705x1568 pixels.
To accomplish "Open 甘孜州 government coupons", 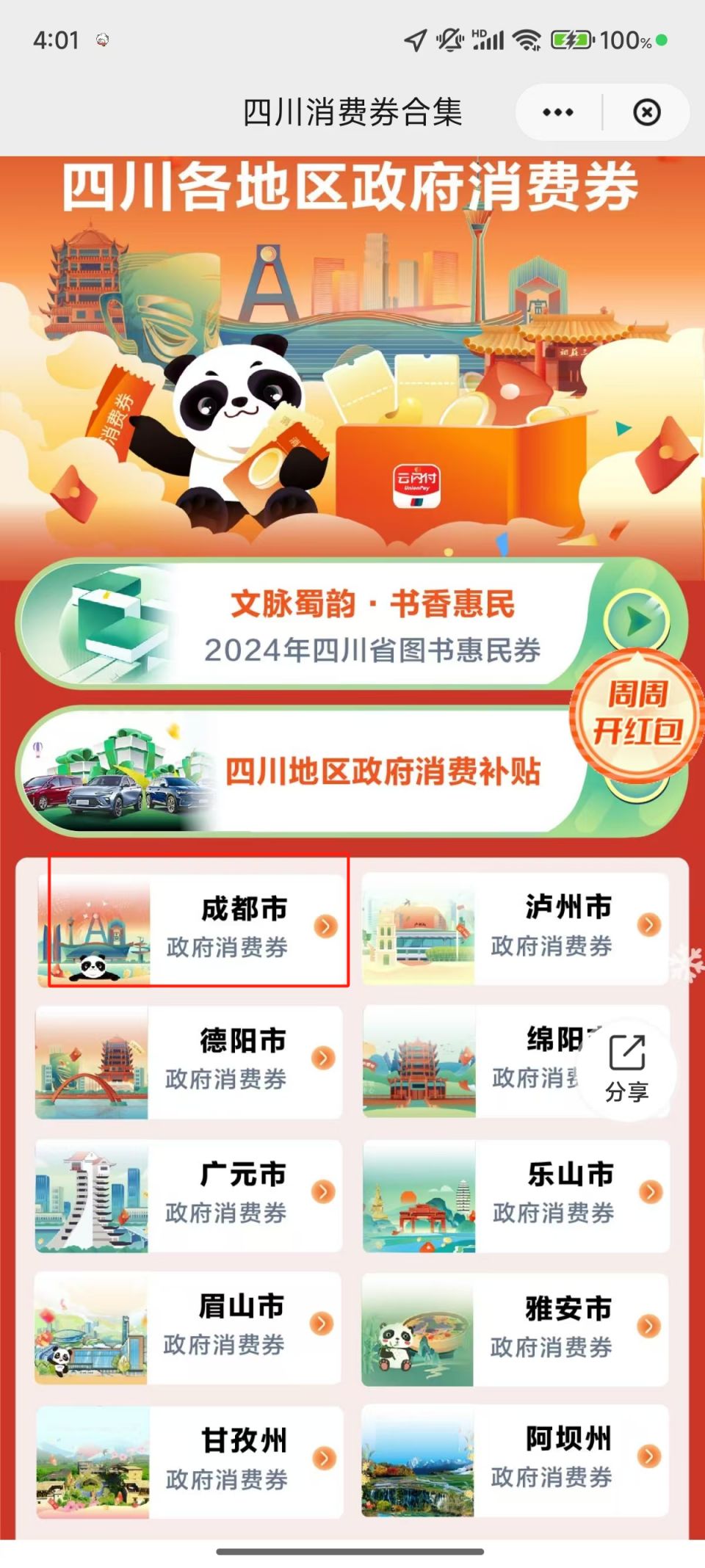I will pos(189,1462).
